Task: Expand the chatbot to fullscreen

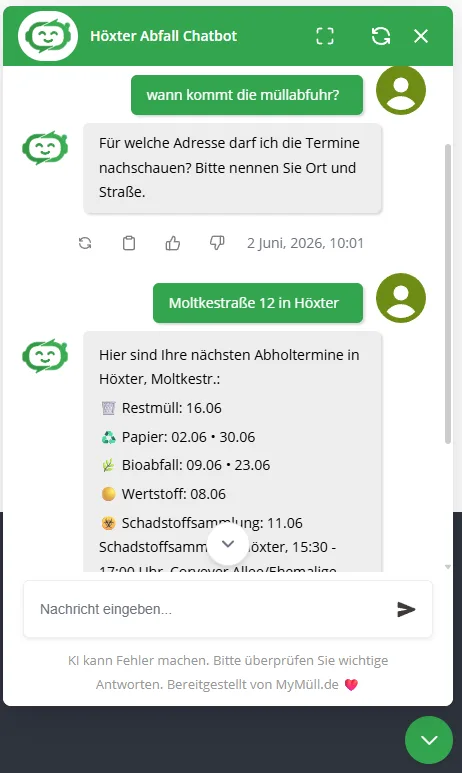Action: (324, 36)
